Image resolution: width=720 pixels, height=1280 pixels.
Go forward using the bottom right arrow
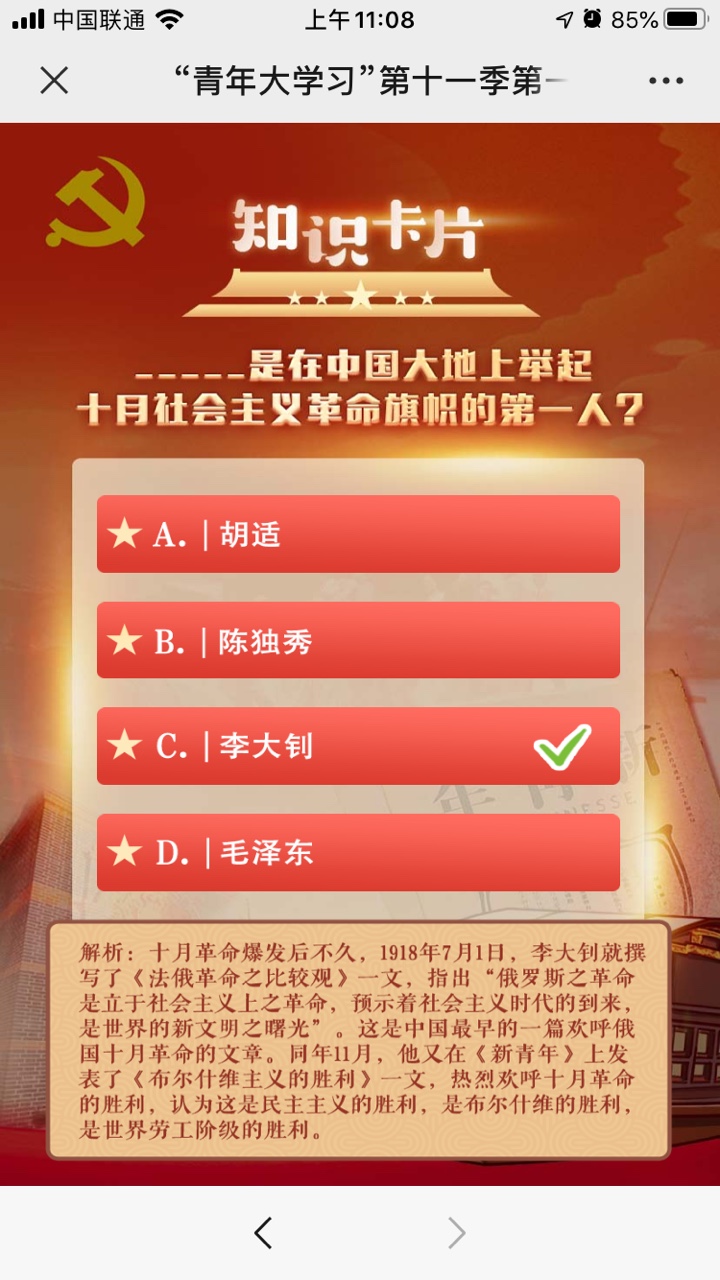(x=456, y=1233)
